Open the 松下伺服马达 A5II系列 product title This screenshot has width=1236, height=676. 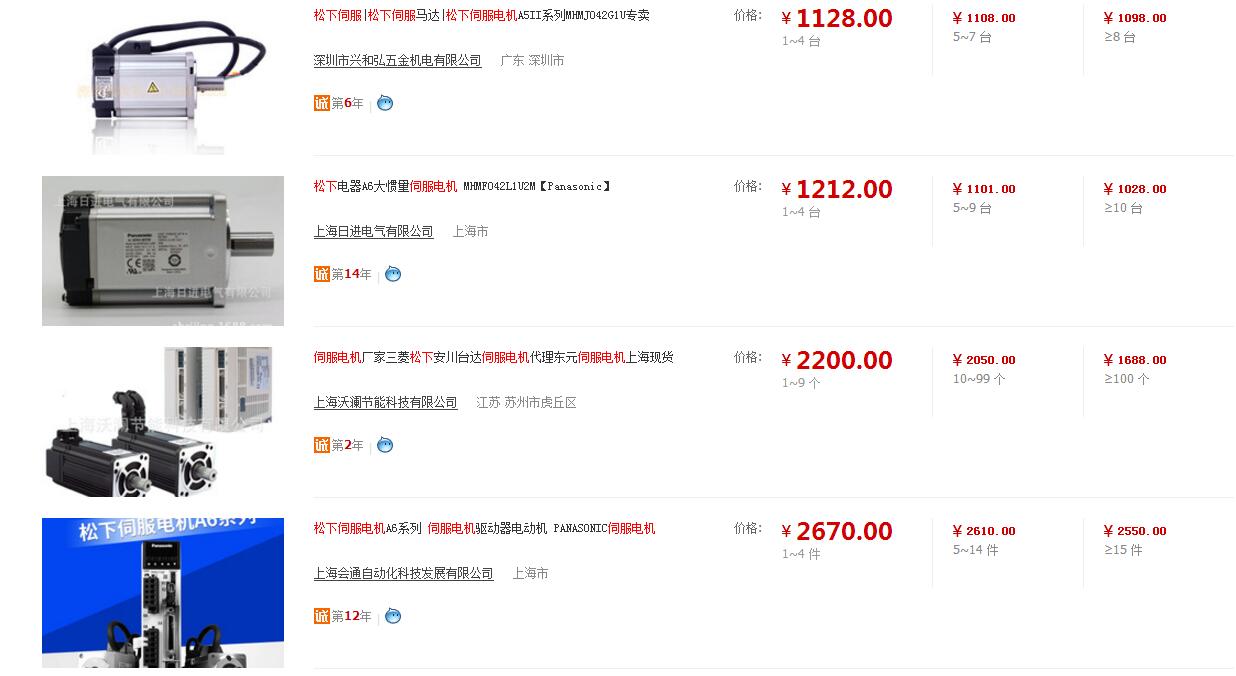coord(481,15)
